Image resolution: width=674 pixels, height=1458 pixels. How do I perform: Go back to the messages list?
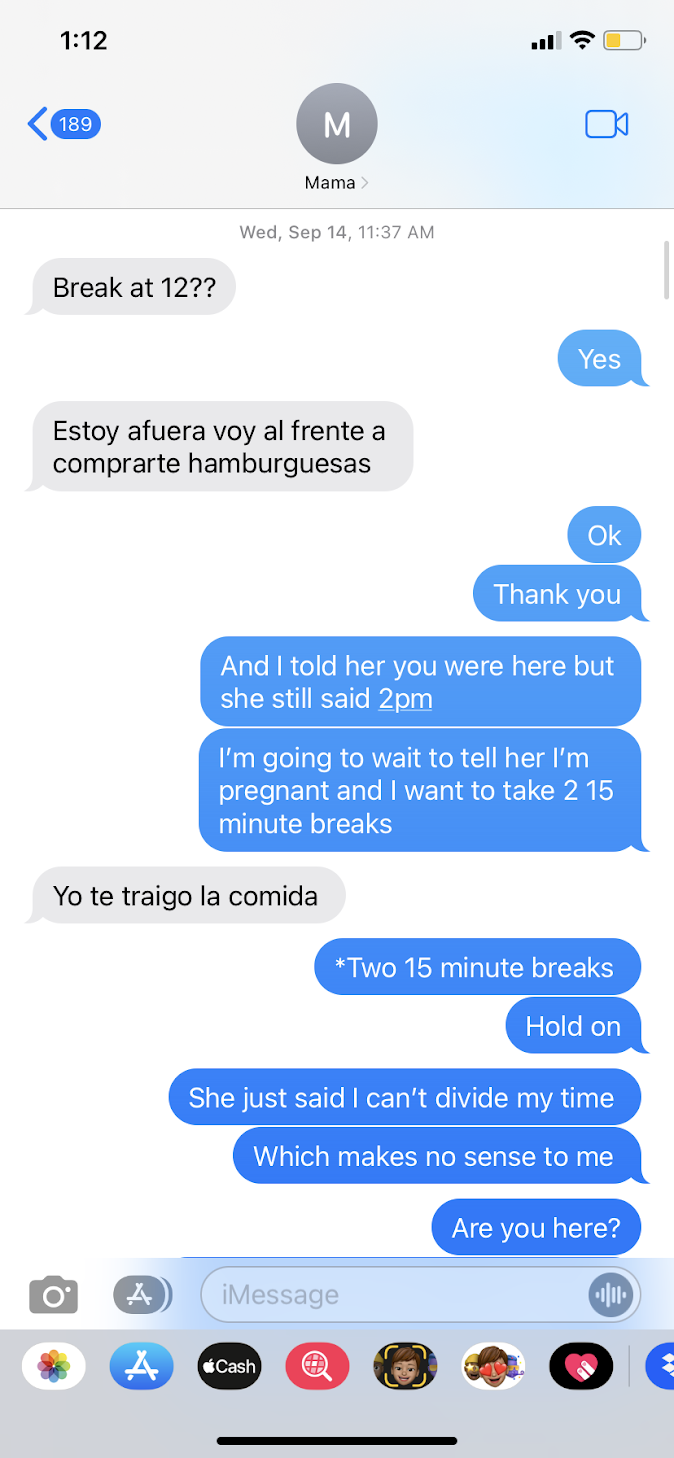tap(64, 125)
